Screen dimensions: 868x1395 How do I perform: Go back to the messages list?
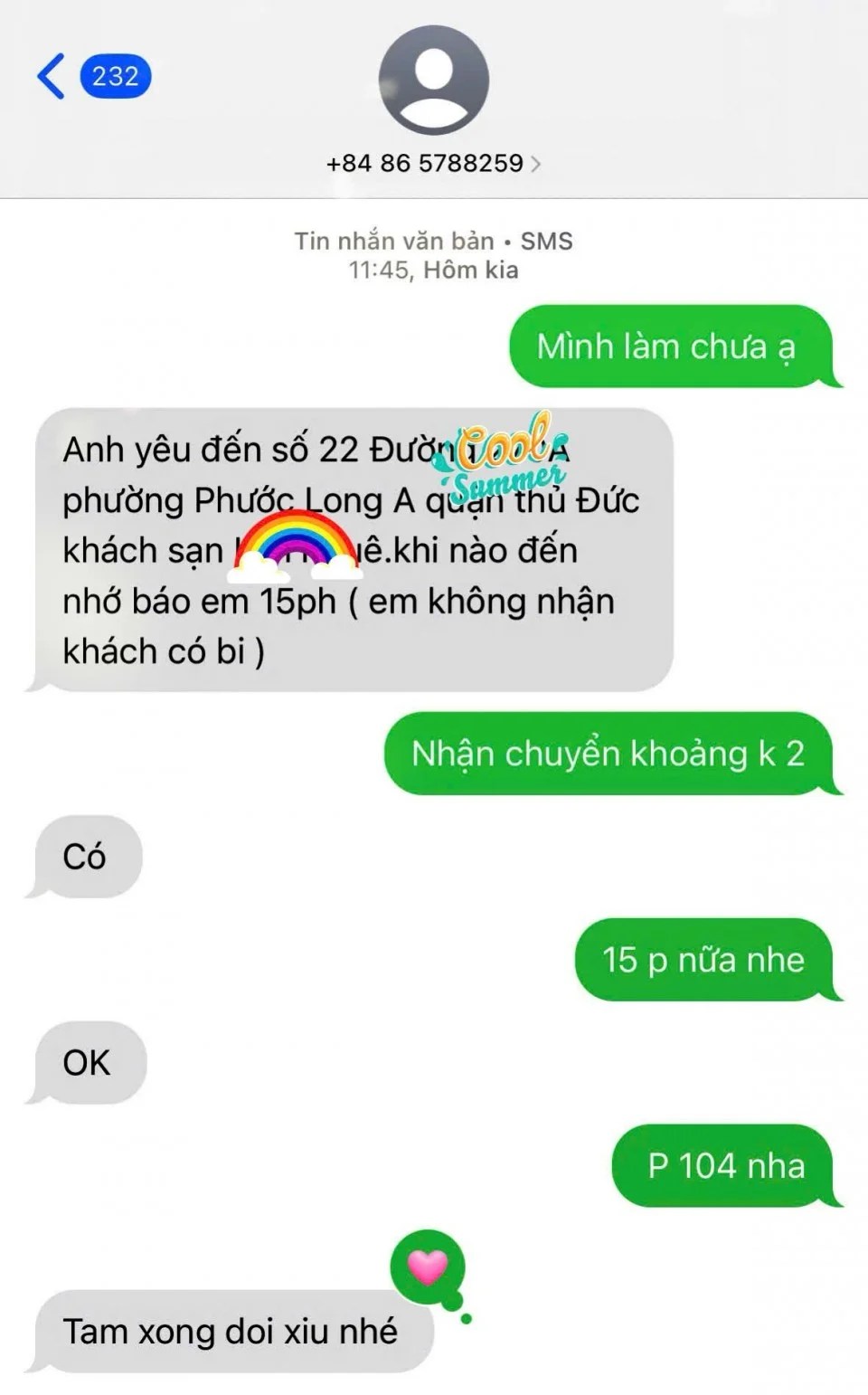click(52, 76)
